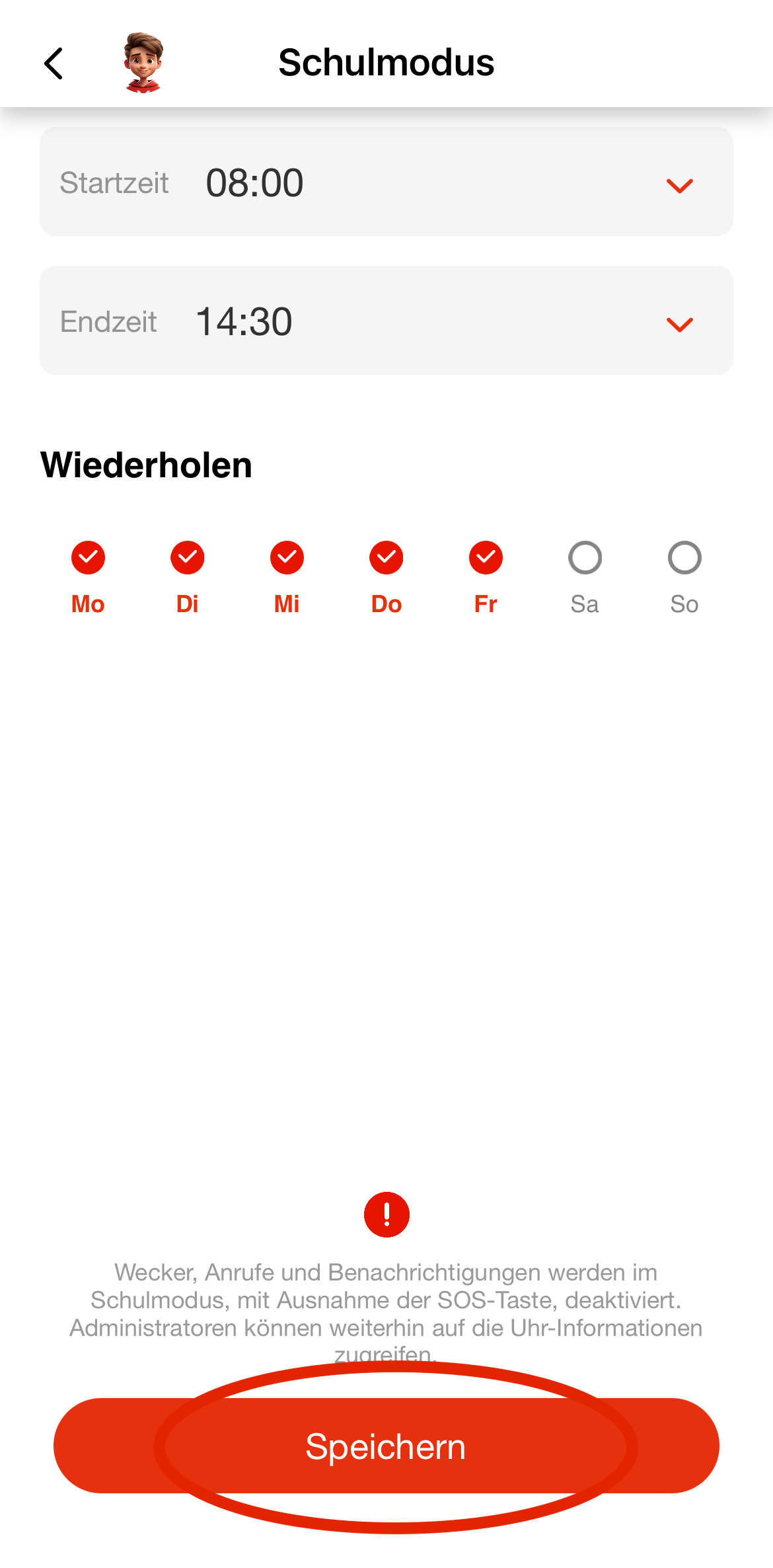773x1568 pixels.
Task: Enable Saturday (Sa) repeat
Action: point(585,559)
